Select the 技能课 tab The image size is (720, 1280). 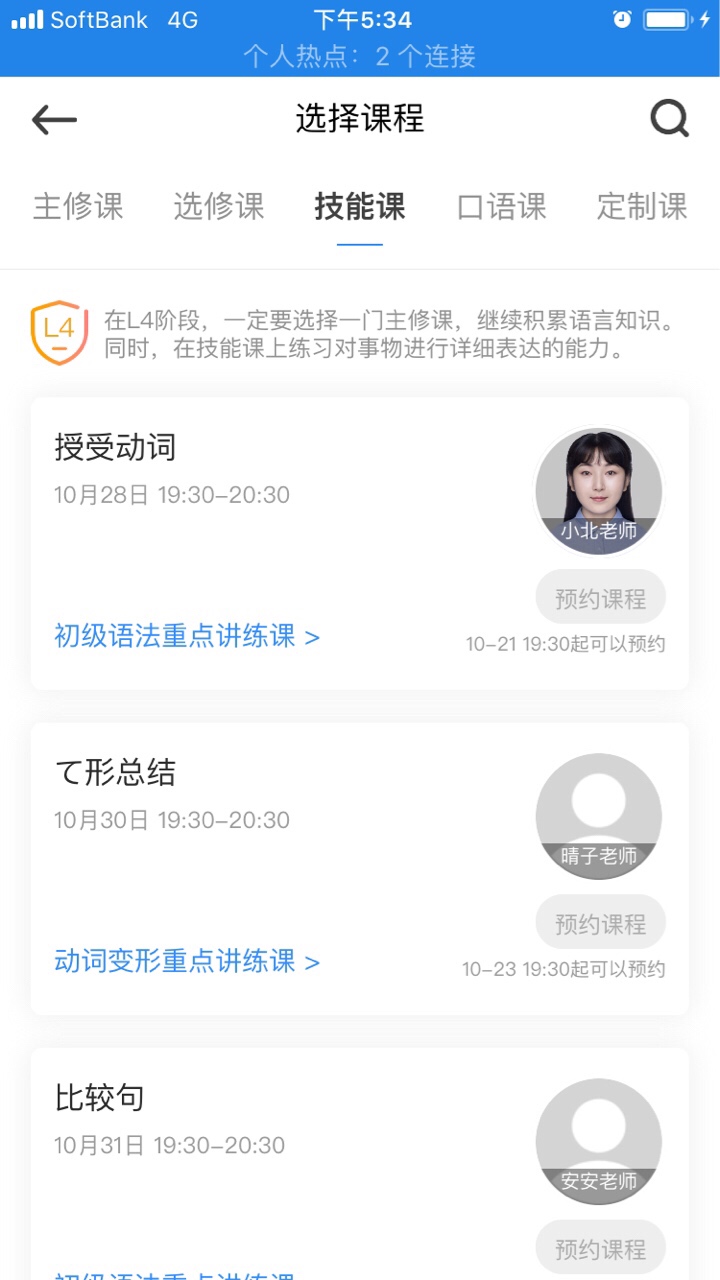click(x=360, y=206)
